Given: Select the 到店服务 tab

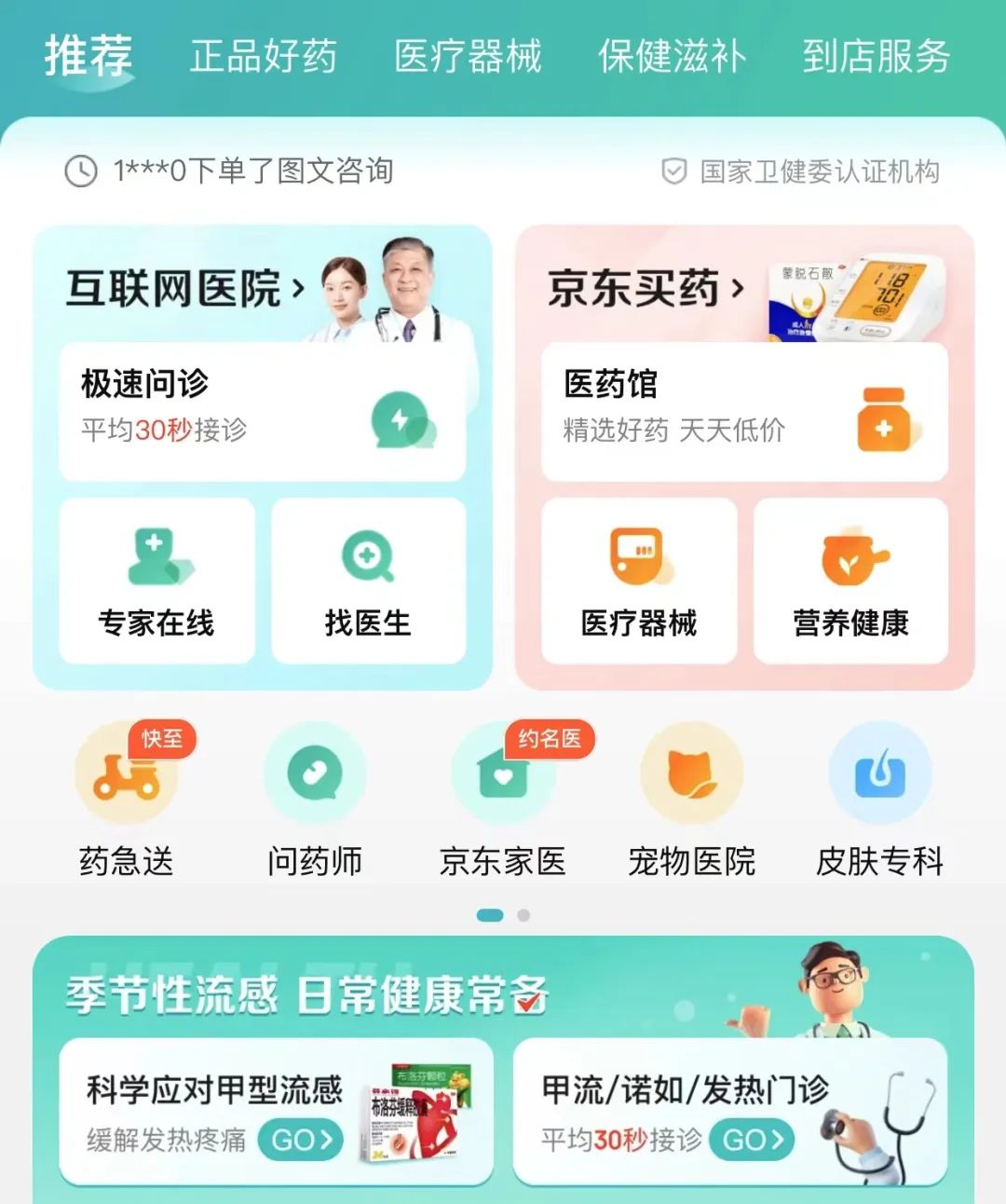Looking at the screenshot, I should coord(876,57).
